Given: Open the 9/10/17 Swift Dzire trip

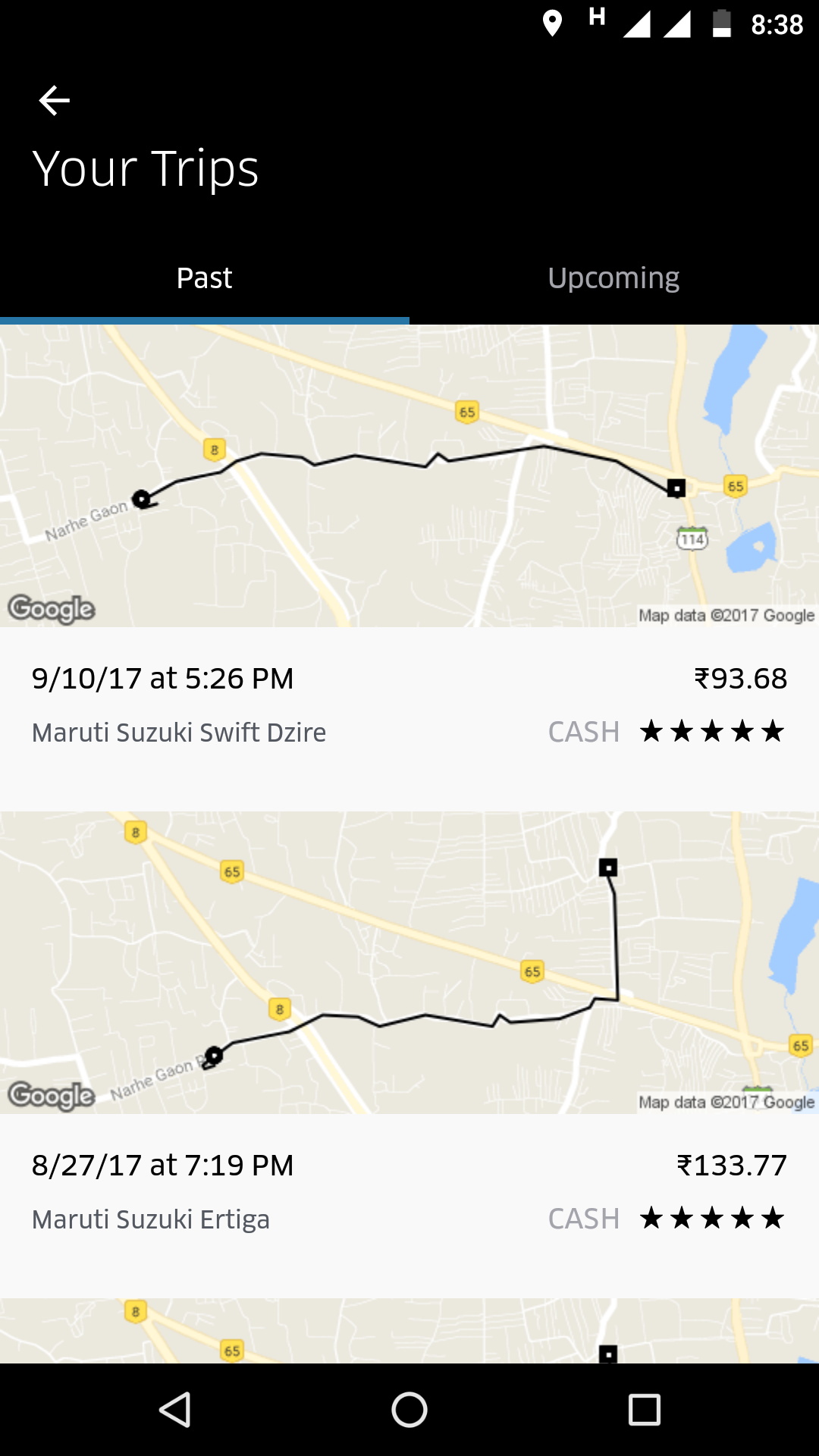Looking at the screenshot, I should tap(409, 705).
